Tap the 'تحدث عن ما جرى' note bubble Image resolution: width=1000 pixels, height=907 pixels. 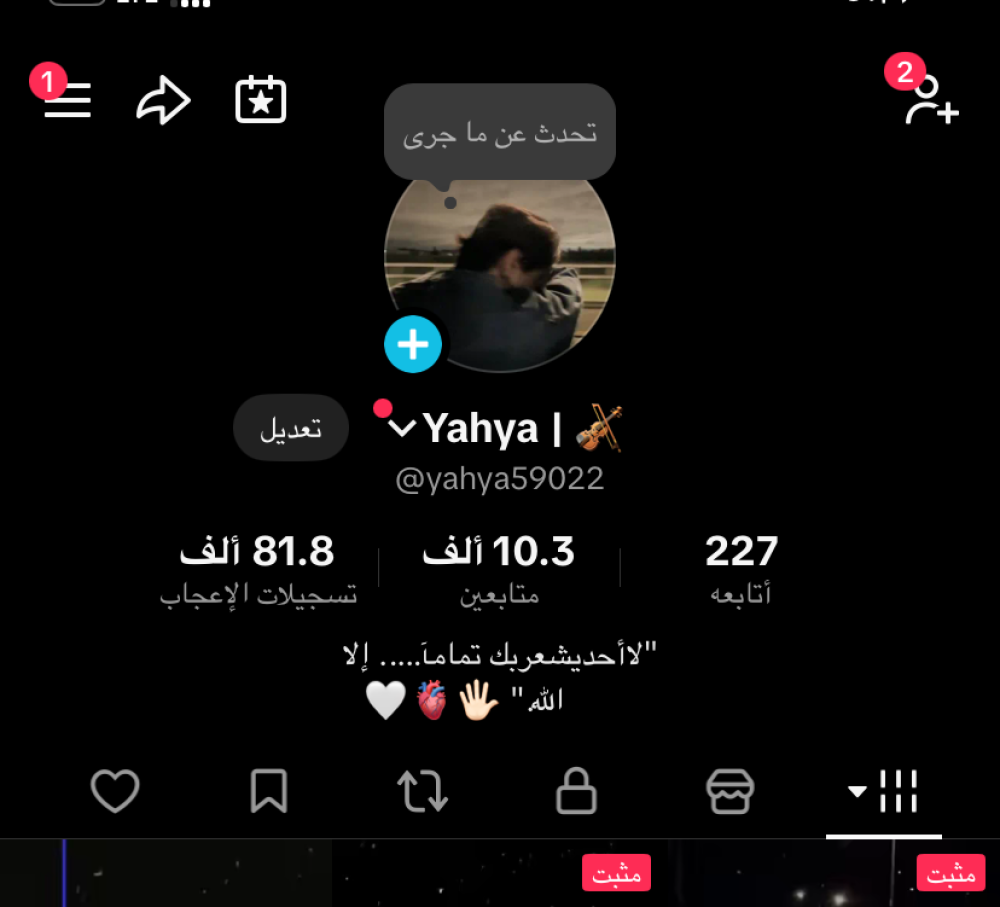[x=499, y=133]
